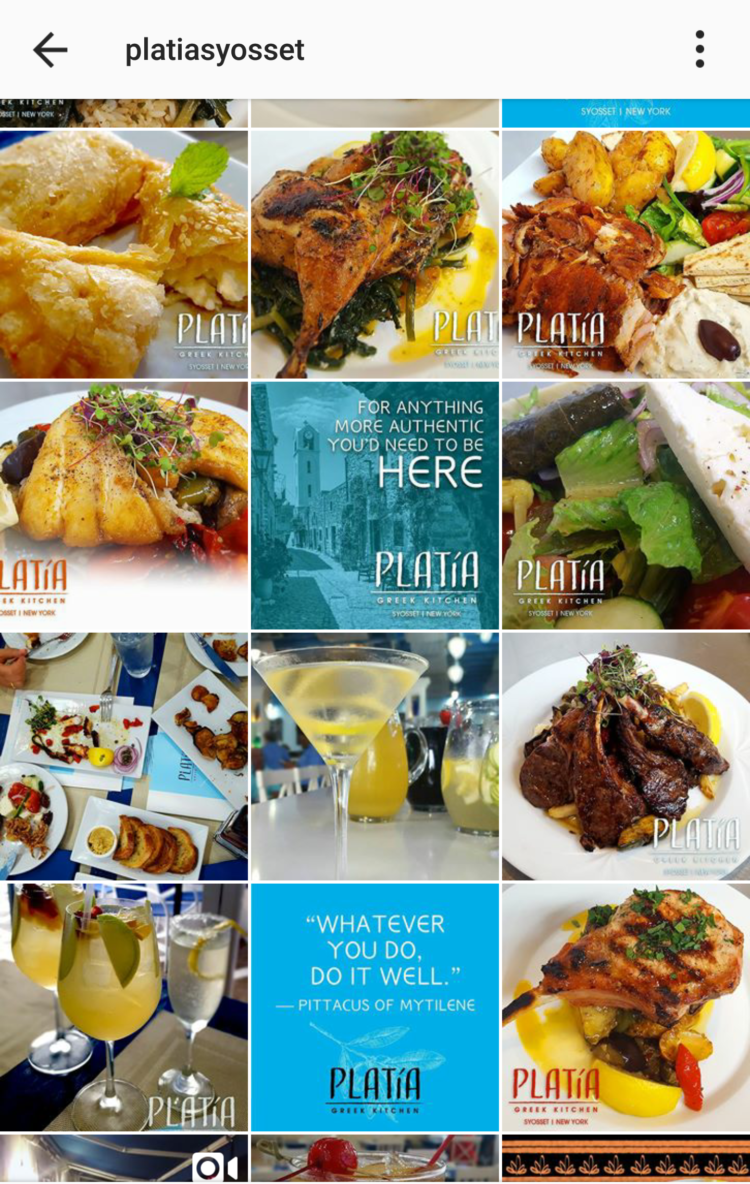
Task: Open the flaky pastry with mint leaf post
Action: (x=123, y=254)
